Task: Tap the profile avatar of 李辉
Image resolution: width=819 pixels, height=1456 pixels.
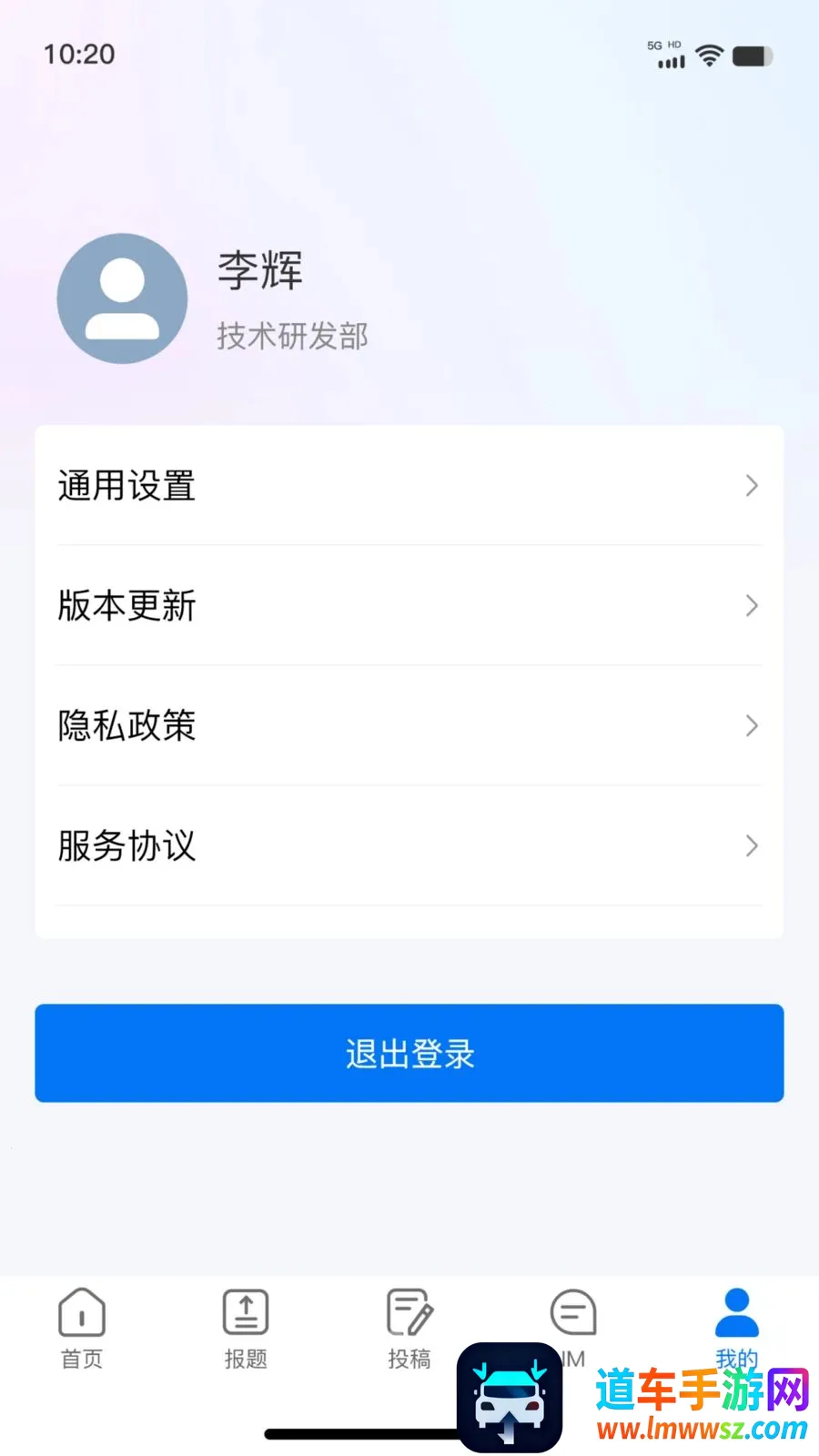Action: [x=122, y=298]
